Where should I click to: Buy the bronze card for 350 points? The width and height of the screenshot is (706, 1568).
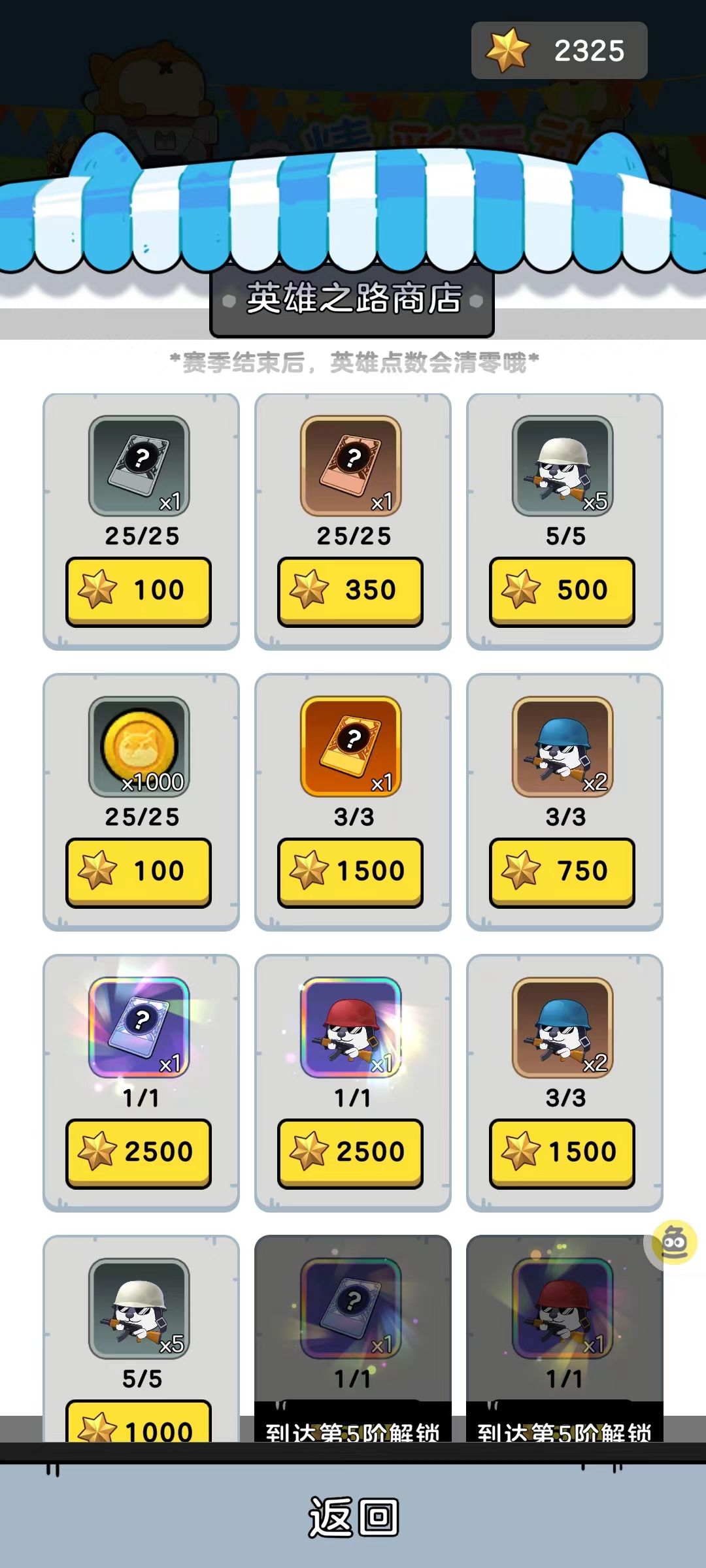click(x=351, y=589)
